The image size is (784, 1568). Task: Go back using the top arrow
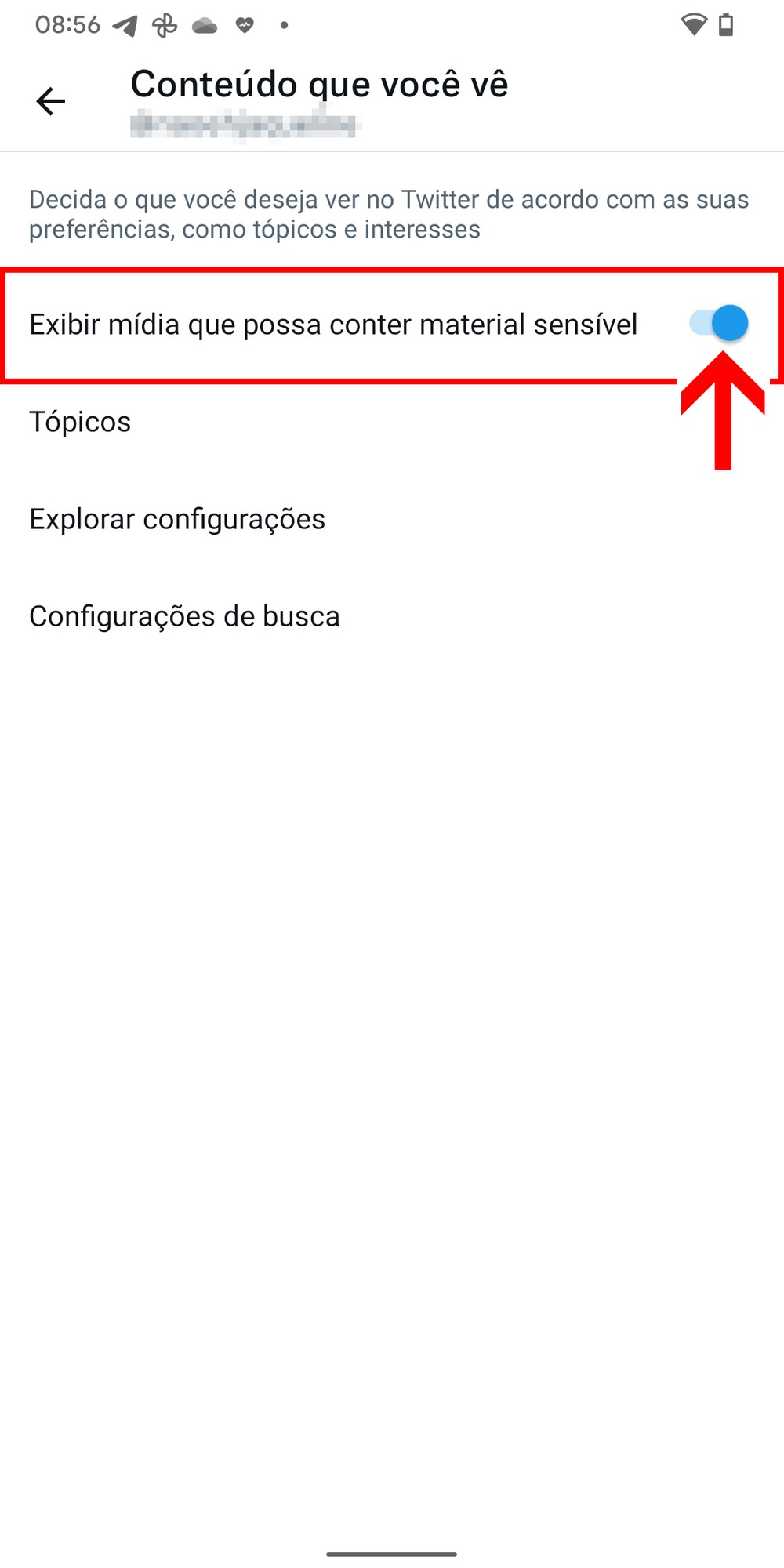click(51, 101)
